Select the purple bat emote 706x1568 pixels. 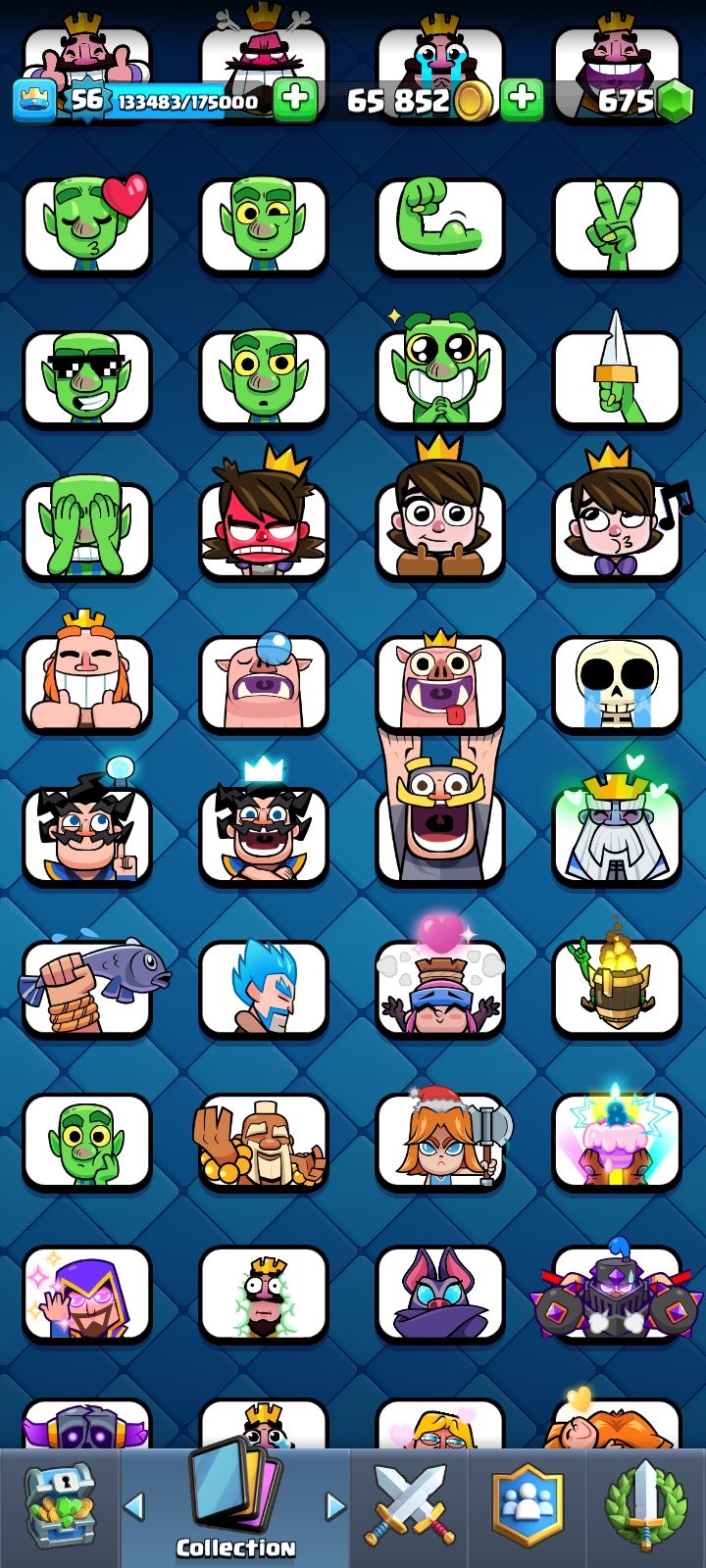click(440, 1294)
